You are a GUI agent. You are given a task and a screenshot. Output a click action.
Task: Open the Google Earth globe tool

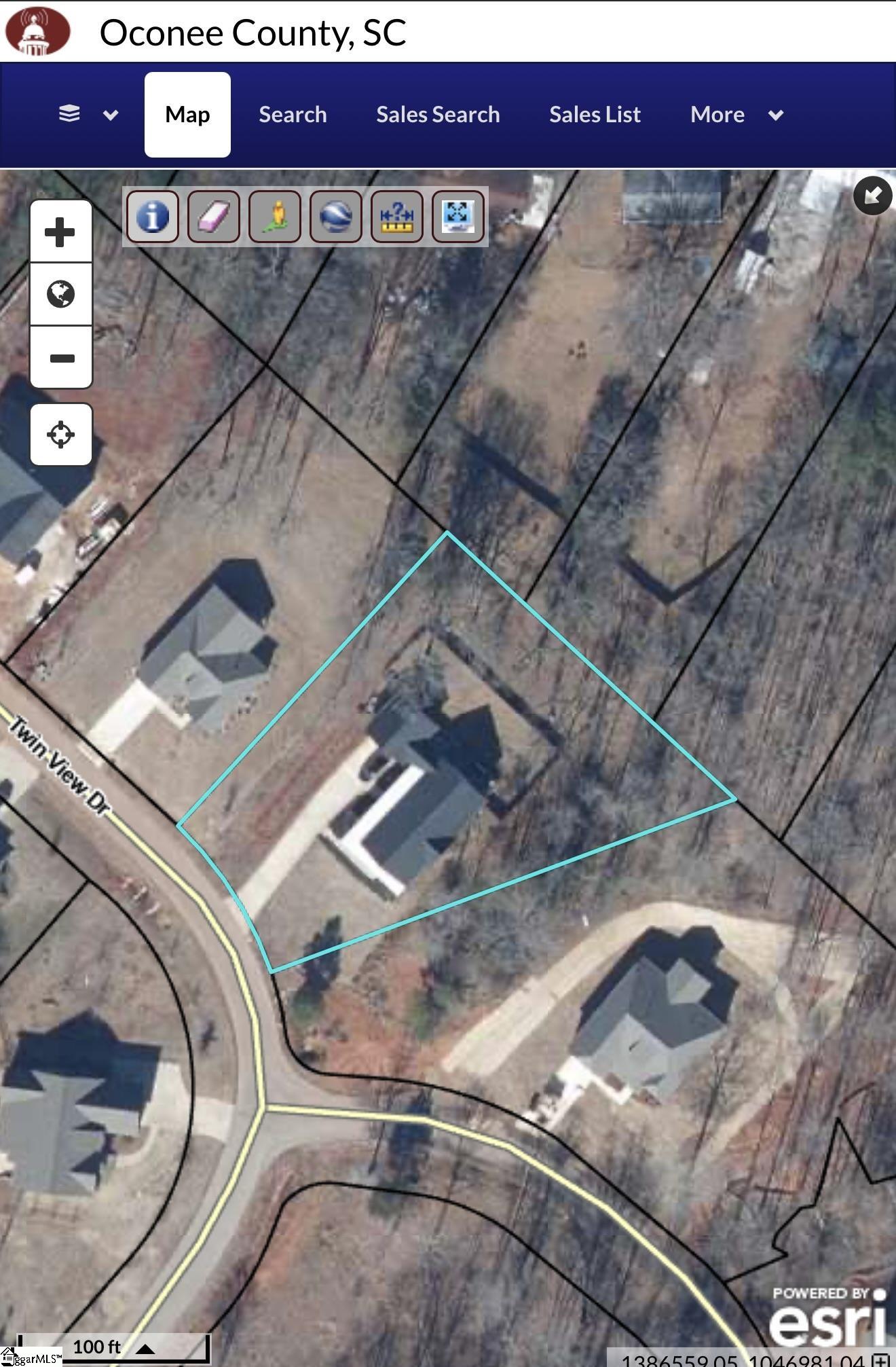click(x=336, y=217)
